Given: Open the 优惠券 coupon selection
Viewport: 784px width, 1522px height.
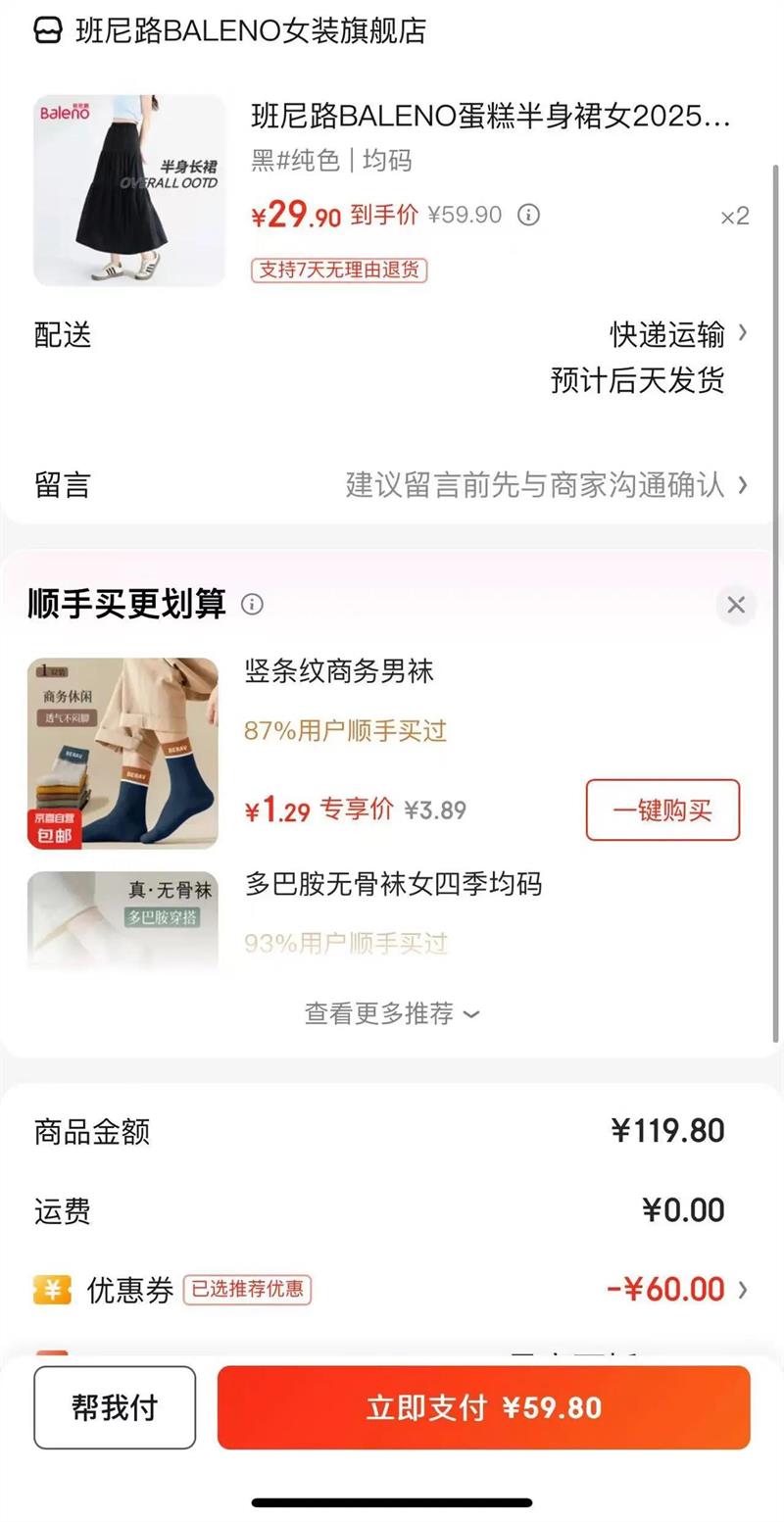Looking at the screenshot, I should coord(392,1289).
